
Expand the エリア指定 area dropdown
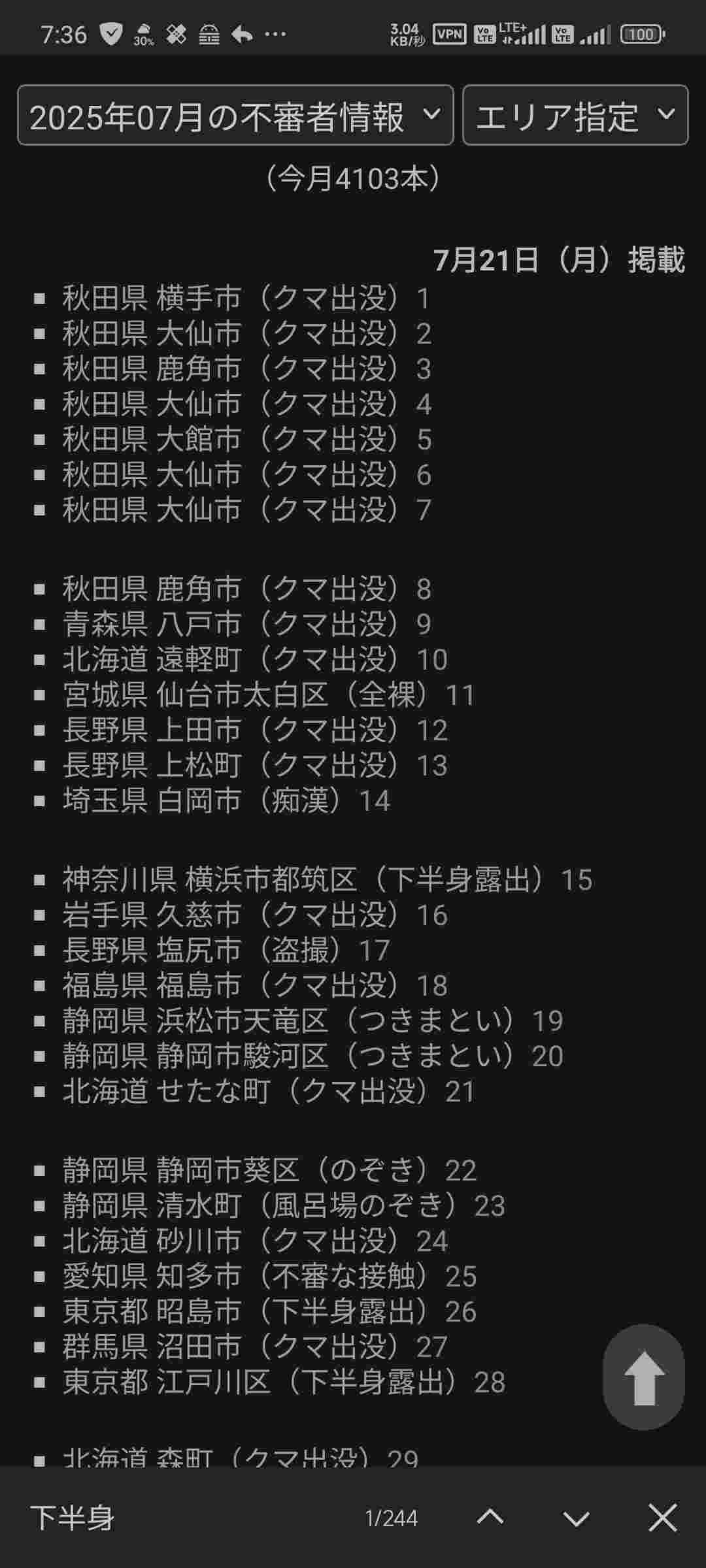click(x=575, y=116)
